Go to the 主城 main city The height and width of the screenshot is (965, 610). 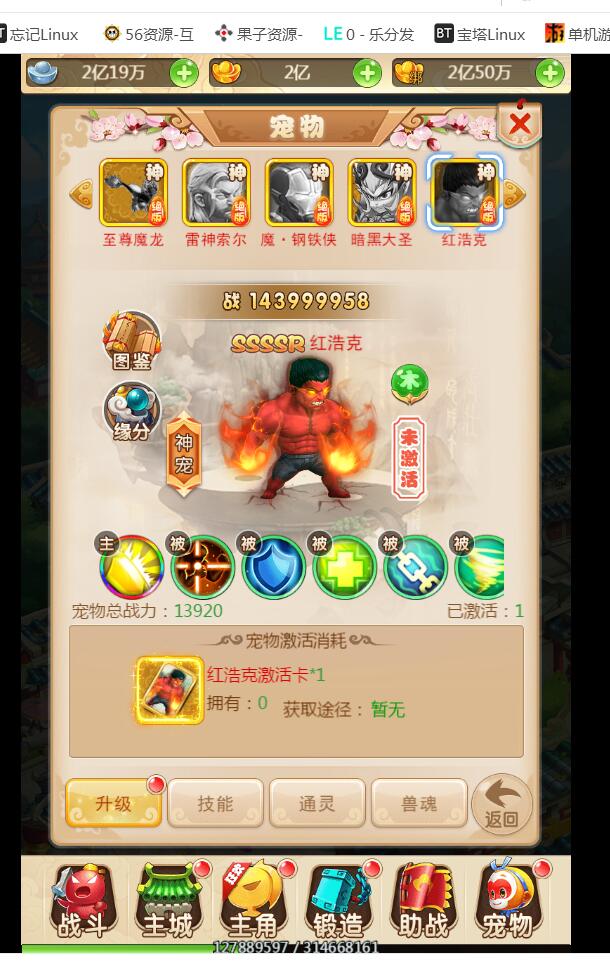coord(168,902)
